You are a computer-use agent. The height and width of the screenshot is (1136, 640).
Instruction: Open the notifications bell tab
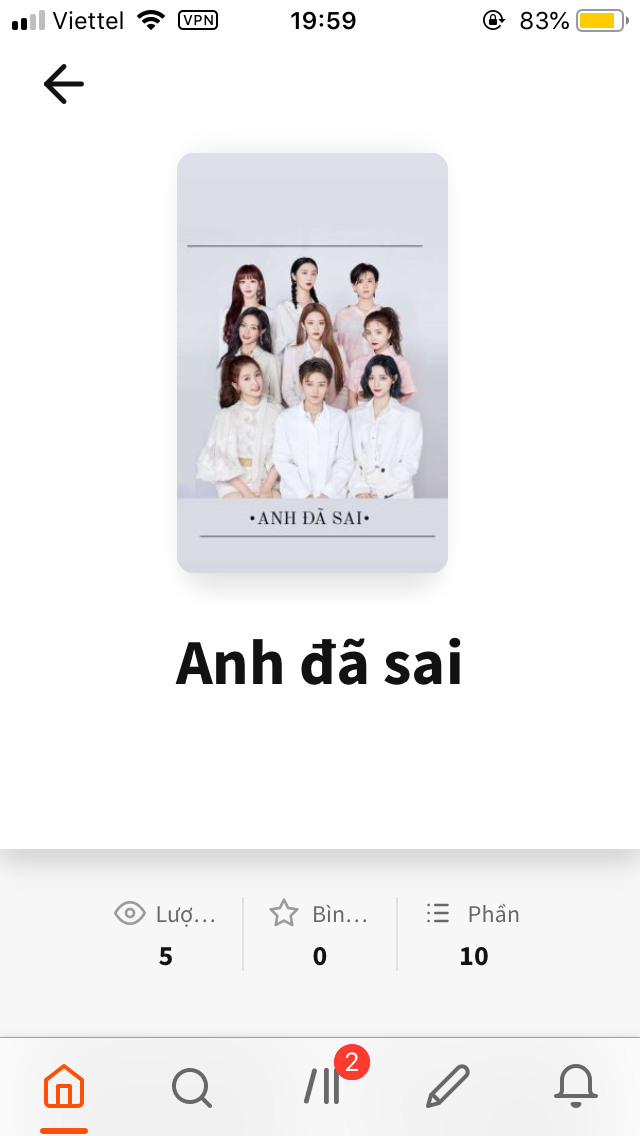tap(576, 1086)
